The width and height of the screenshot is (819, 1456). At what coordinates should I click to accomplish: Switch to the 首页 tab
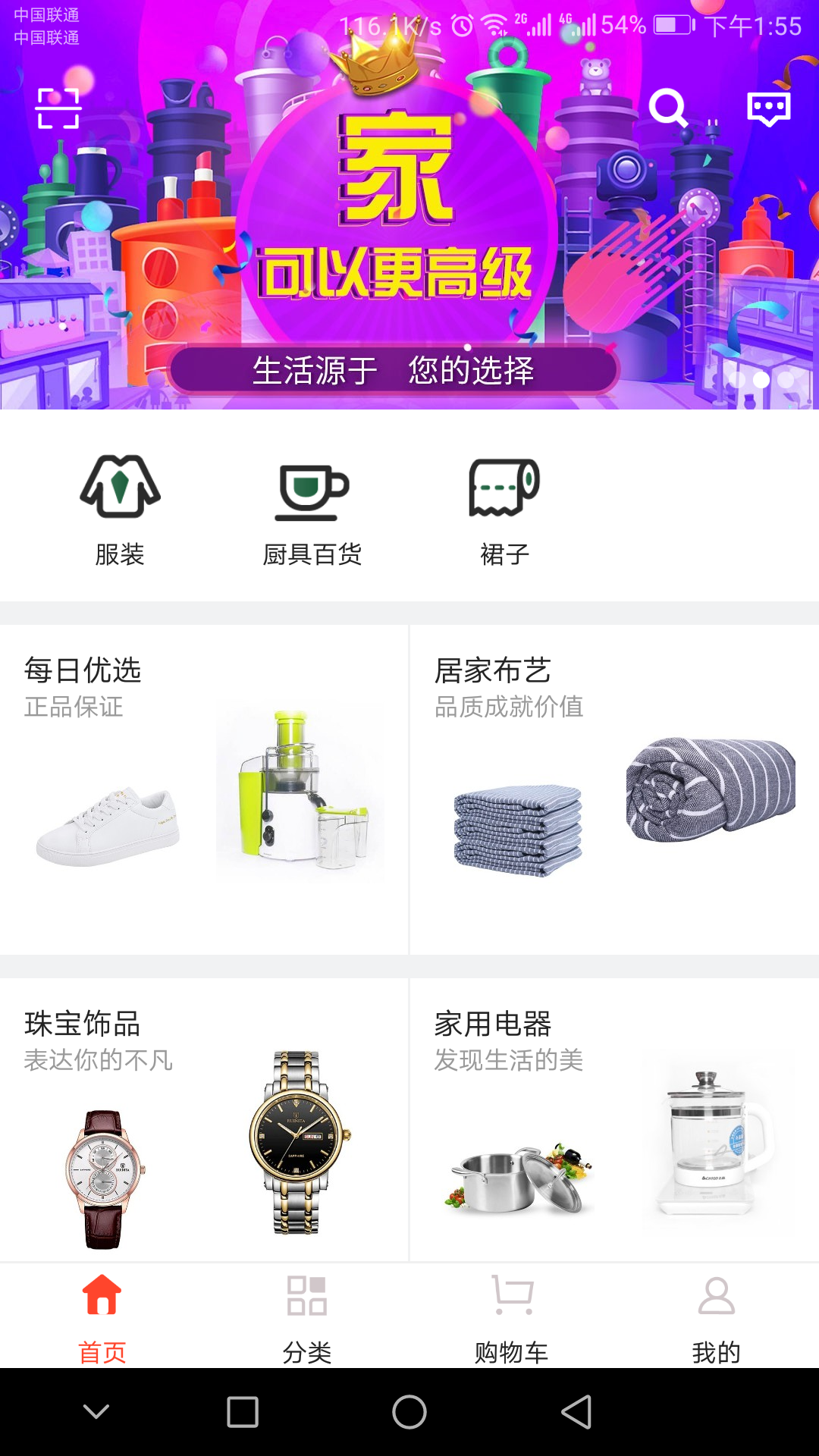(x=102, y=1317)
